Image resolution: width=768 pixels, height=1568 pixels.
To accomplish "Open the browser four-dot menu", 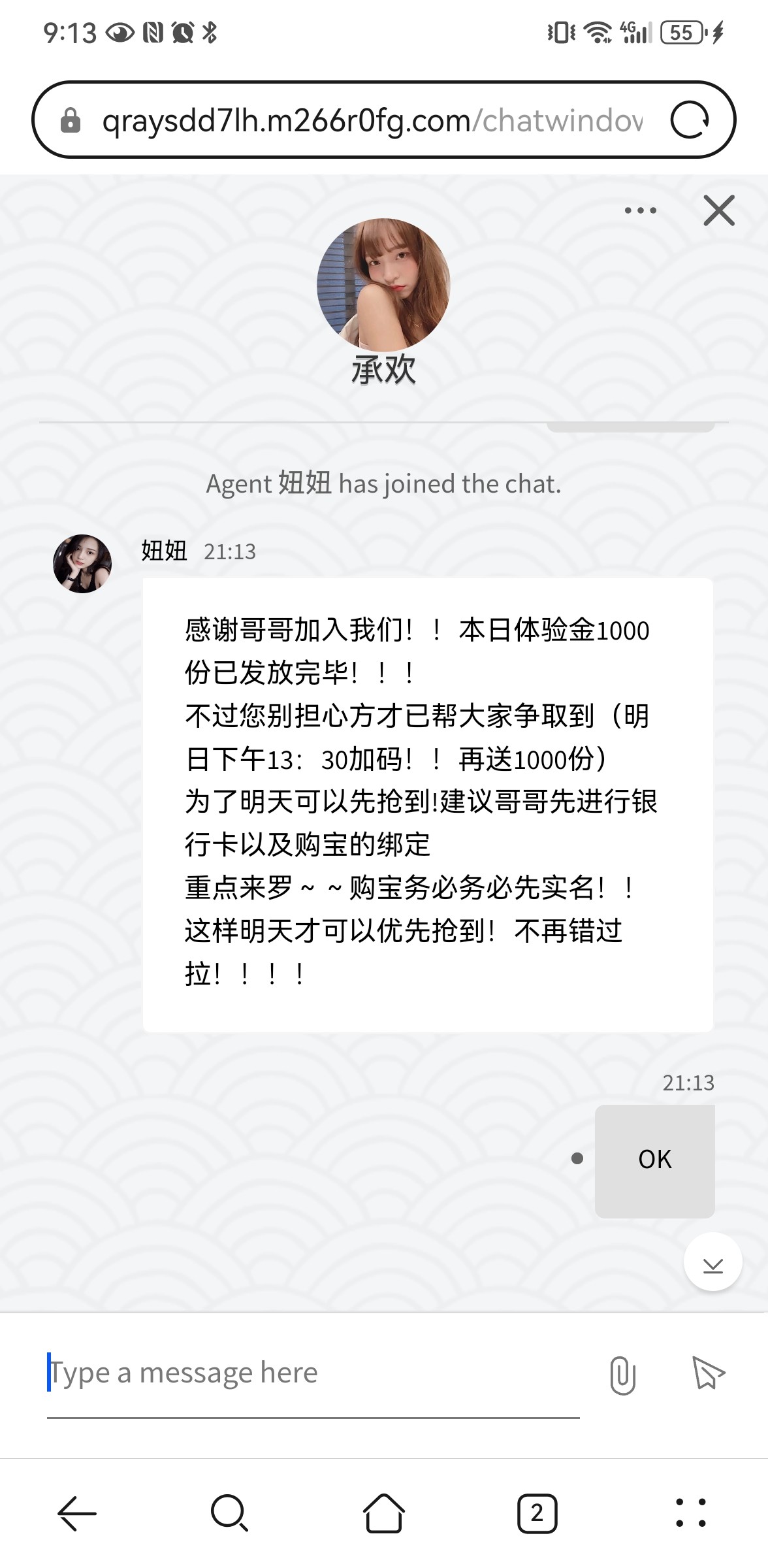I will tap(690, 1513).
